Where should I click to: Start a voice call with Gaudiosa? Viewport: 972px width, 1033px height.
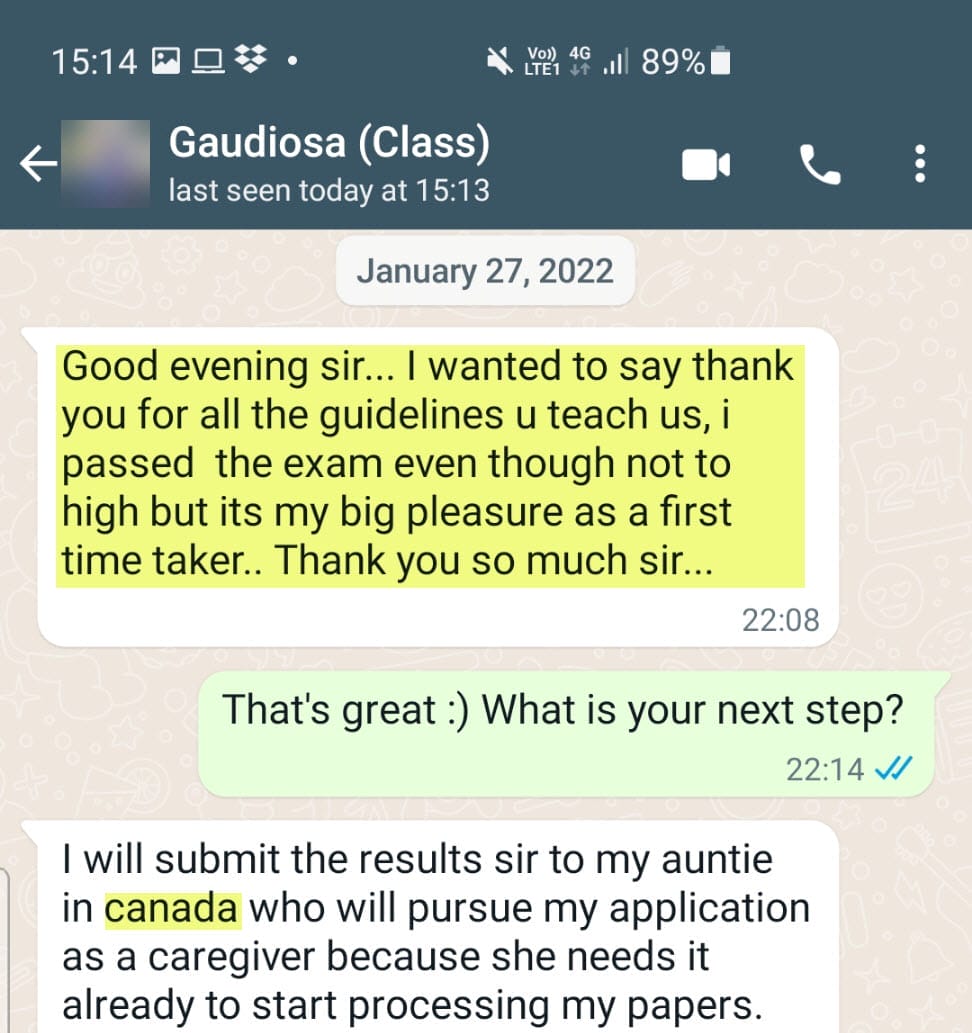pos(820,165)
